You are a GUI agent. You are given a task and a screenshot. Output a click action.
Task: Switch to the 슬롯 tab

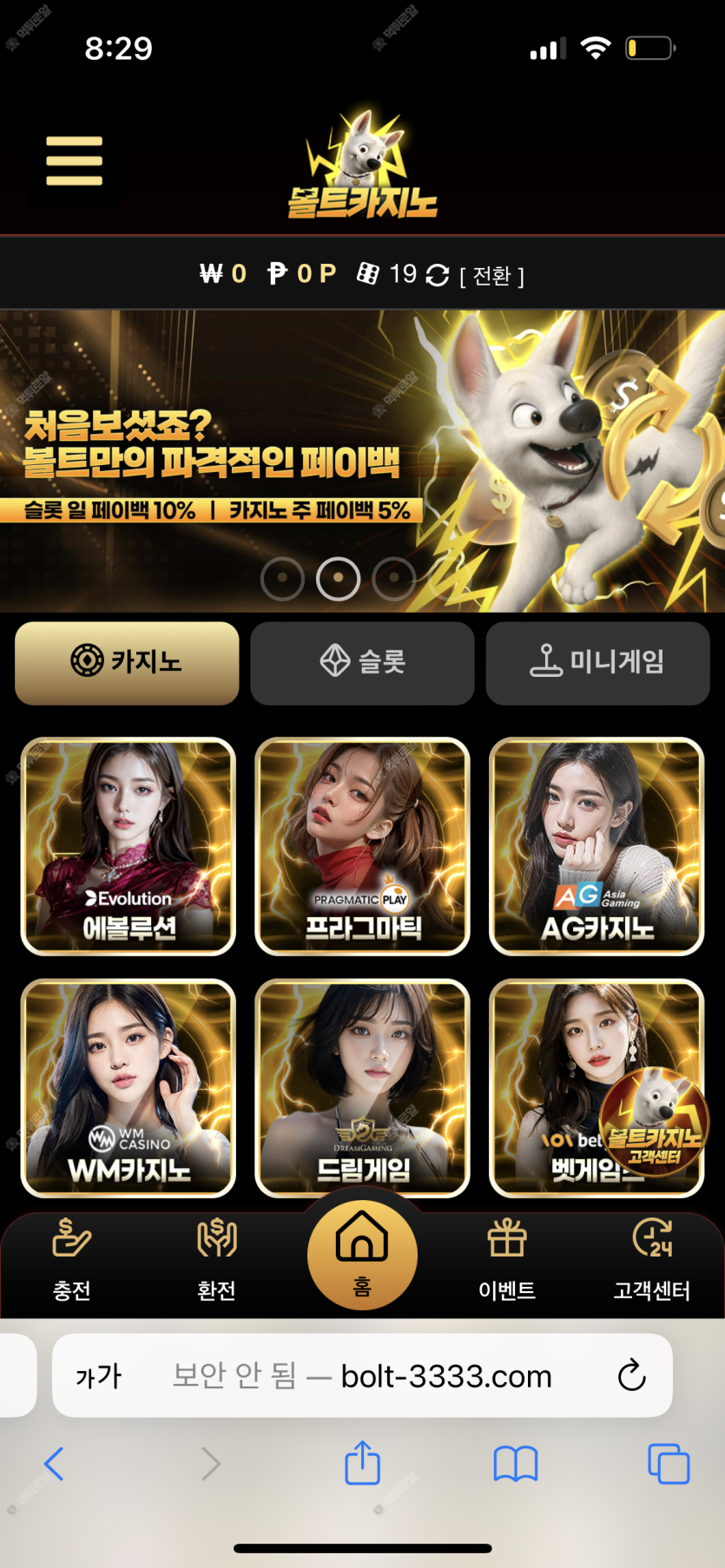[362, 662]
